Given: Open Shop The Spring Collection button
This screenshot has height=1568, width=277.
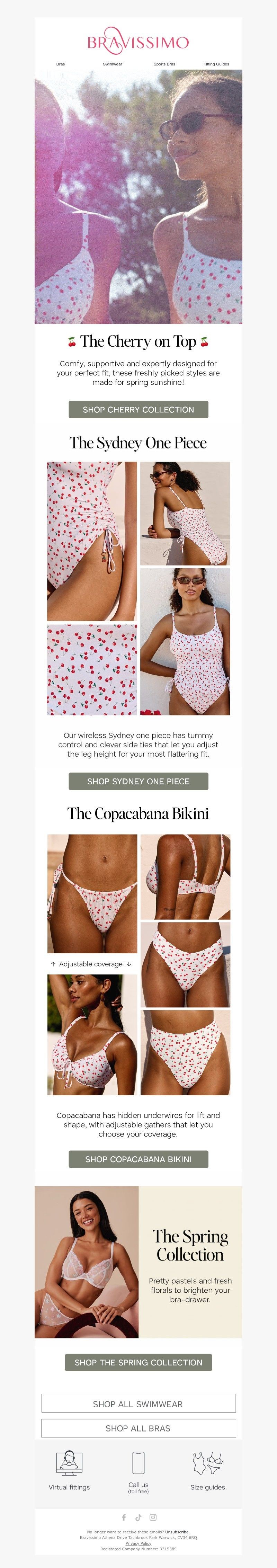Looking at the screenshot, I should (x=138, y=1362).
